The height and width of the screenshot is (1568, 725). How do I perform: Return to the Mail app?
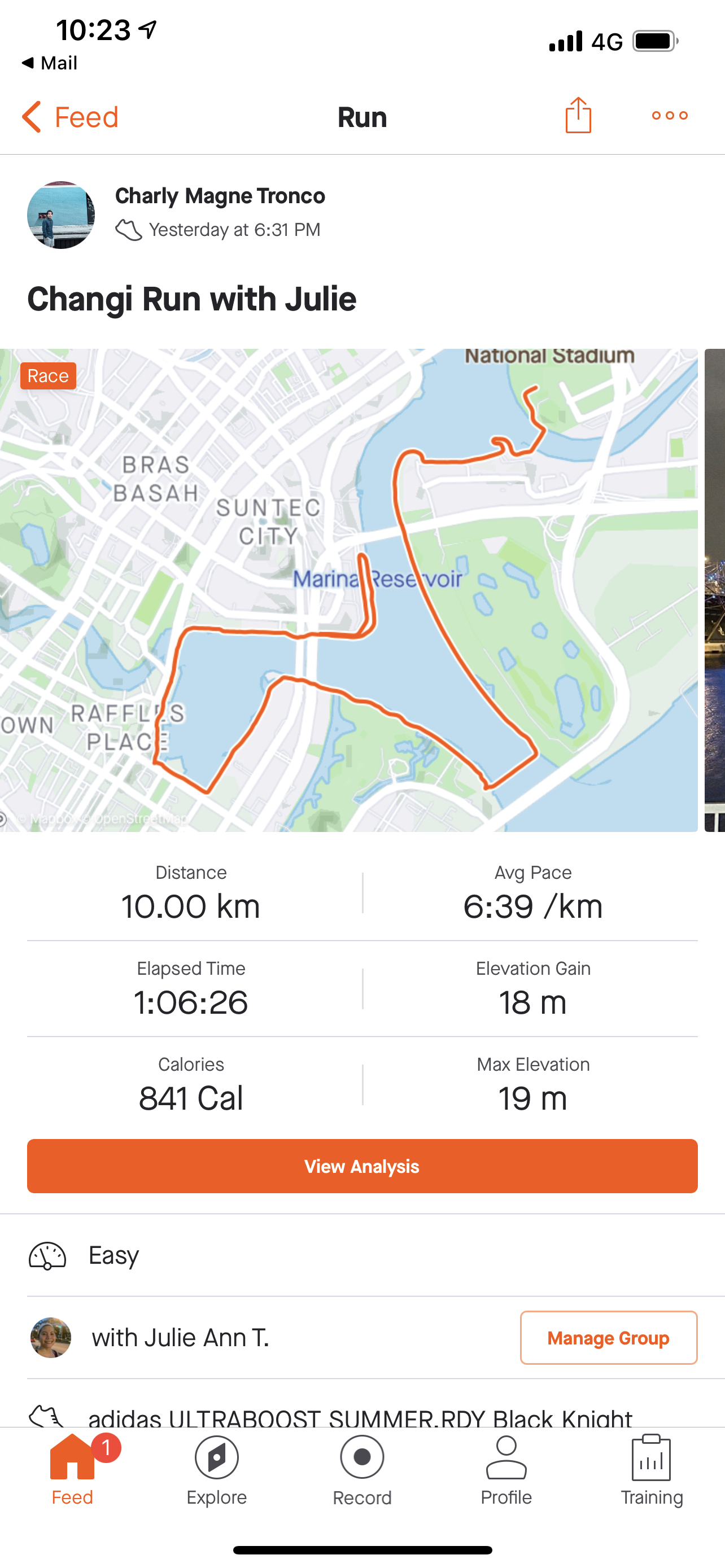point(49,63)
